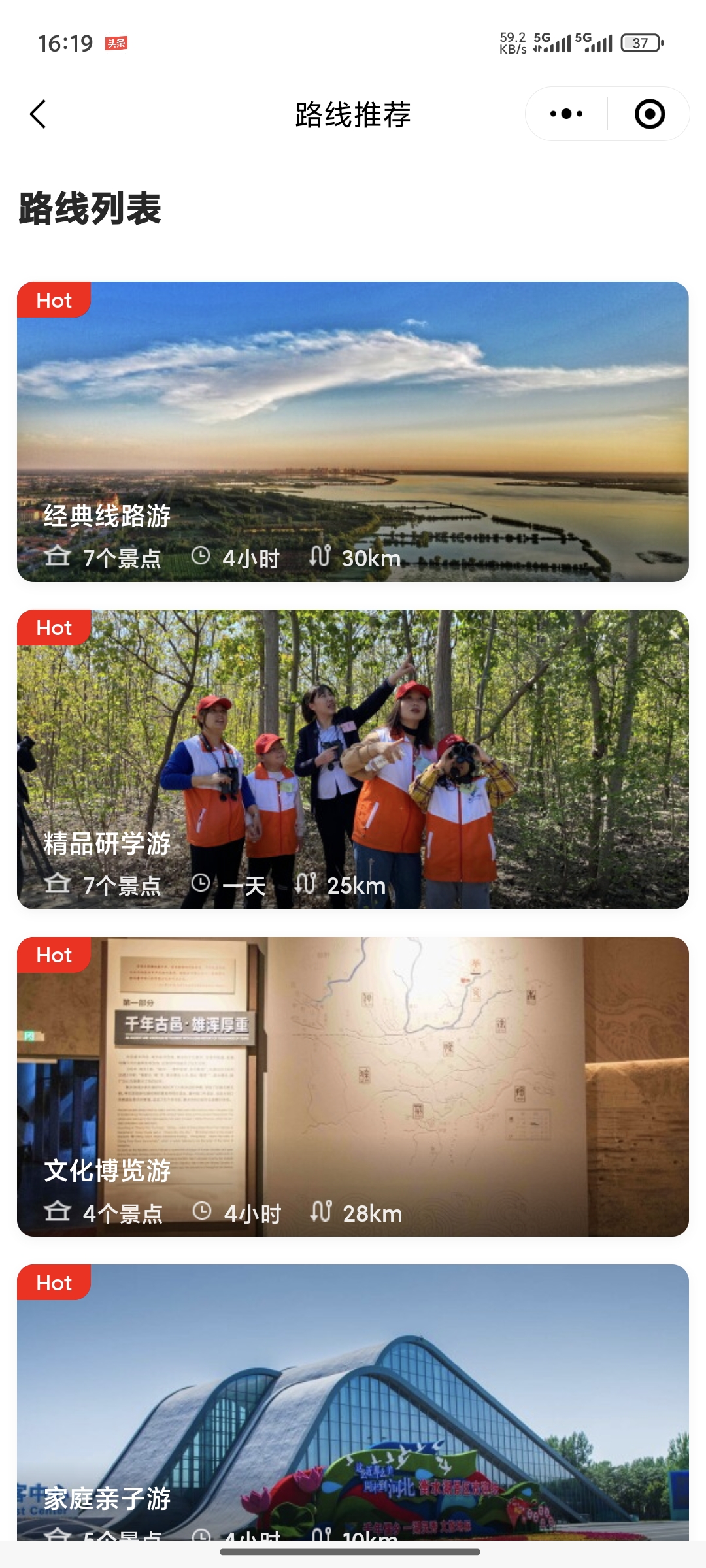Viewport: 706px width, 1568px height.
Task: Go back from 路线推荐 page
Action: tap(39, 114)
